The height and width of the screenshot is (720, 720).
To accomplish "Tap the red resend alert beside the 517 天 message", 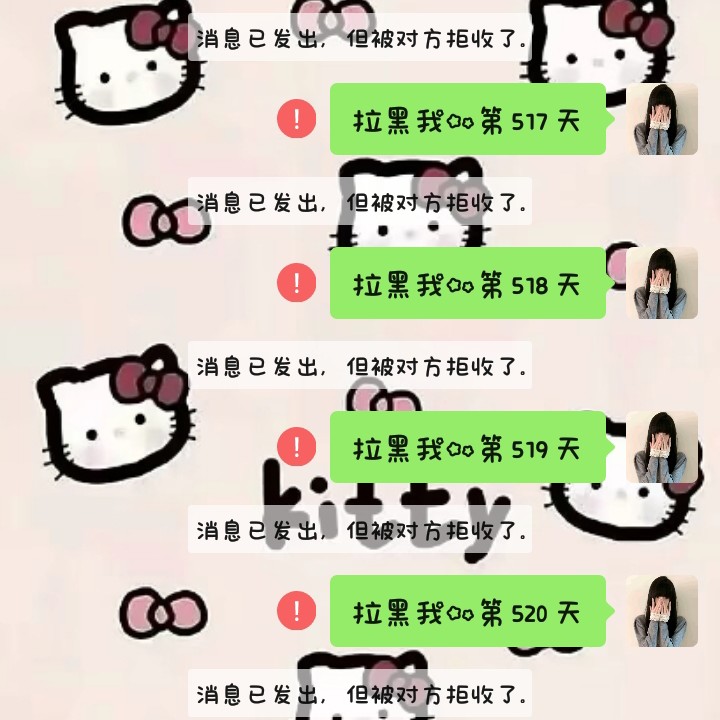I will [296, 119].
